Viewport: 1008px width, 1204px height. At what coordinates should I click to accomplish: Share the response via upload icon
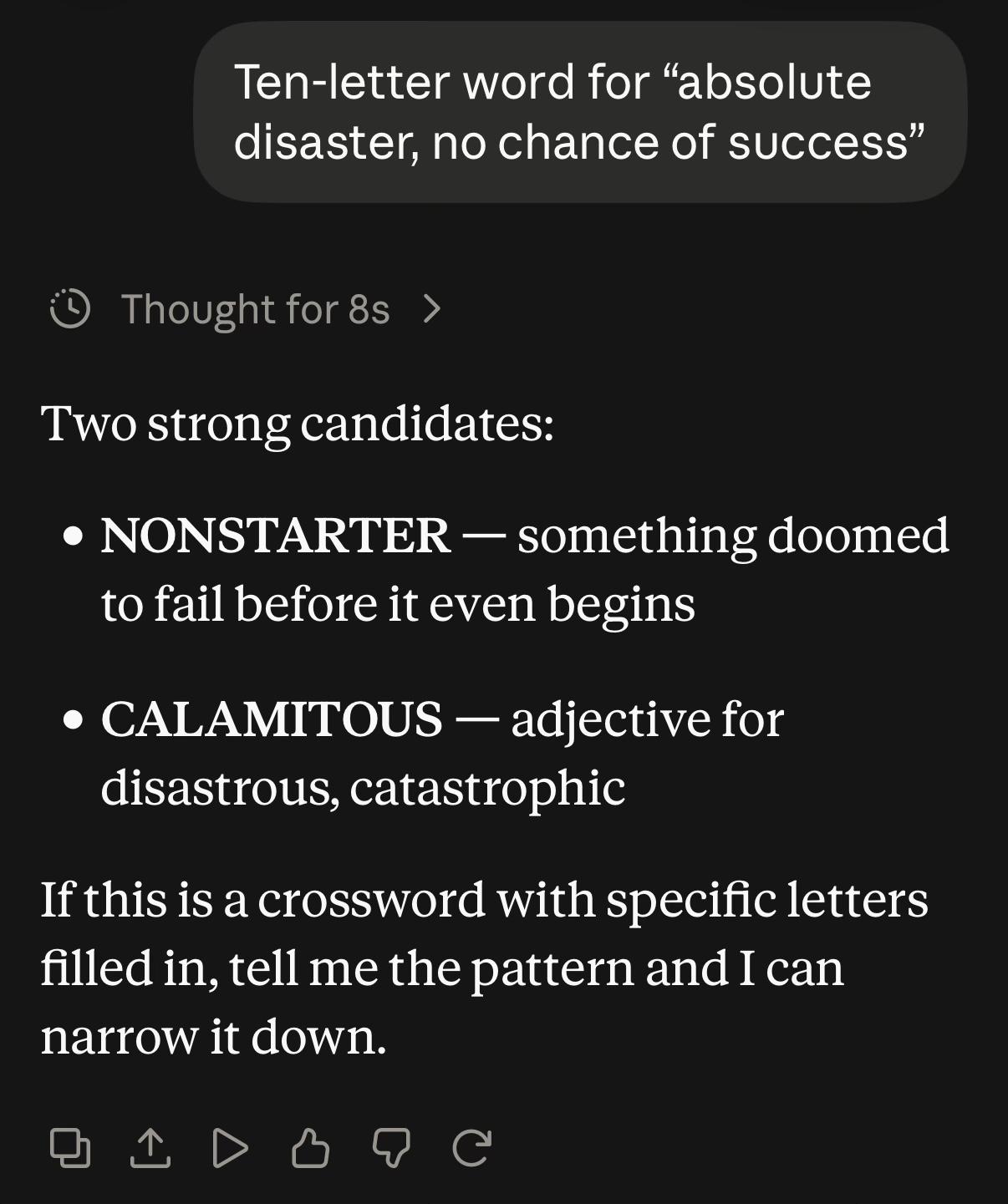point(150,1147)
